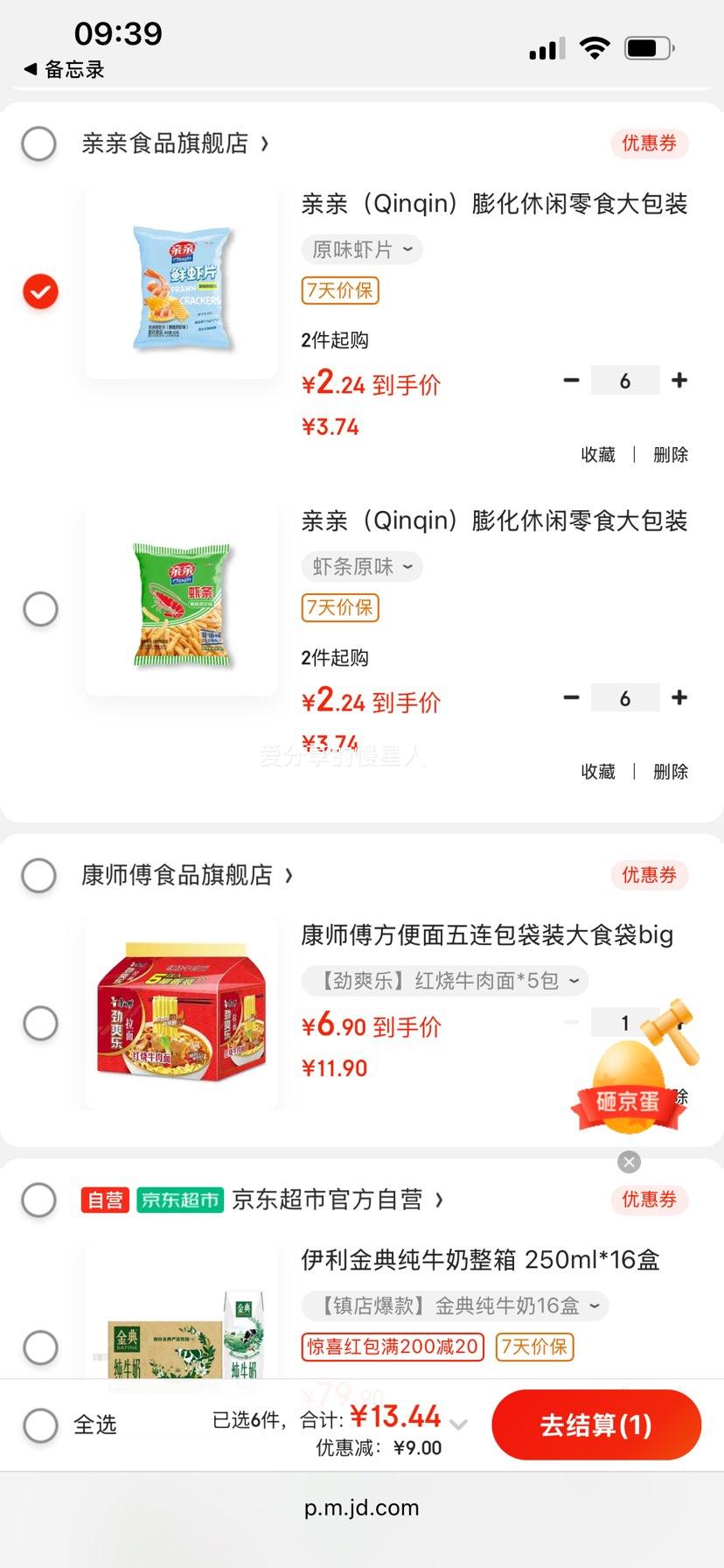Tap 收藏 to favorite the 虾条原味 item

597,772
